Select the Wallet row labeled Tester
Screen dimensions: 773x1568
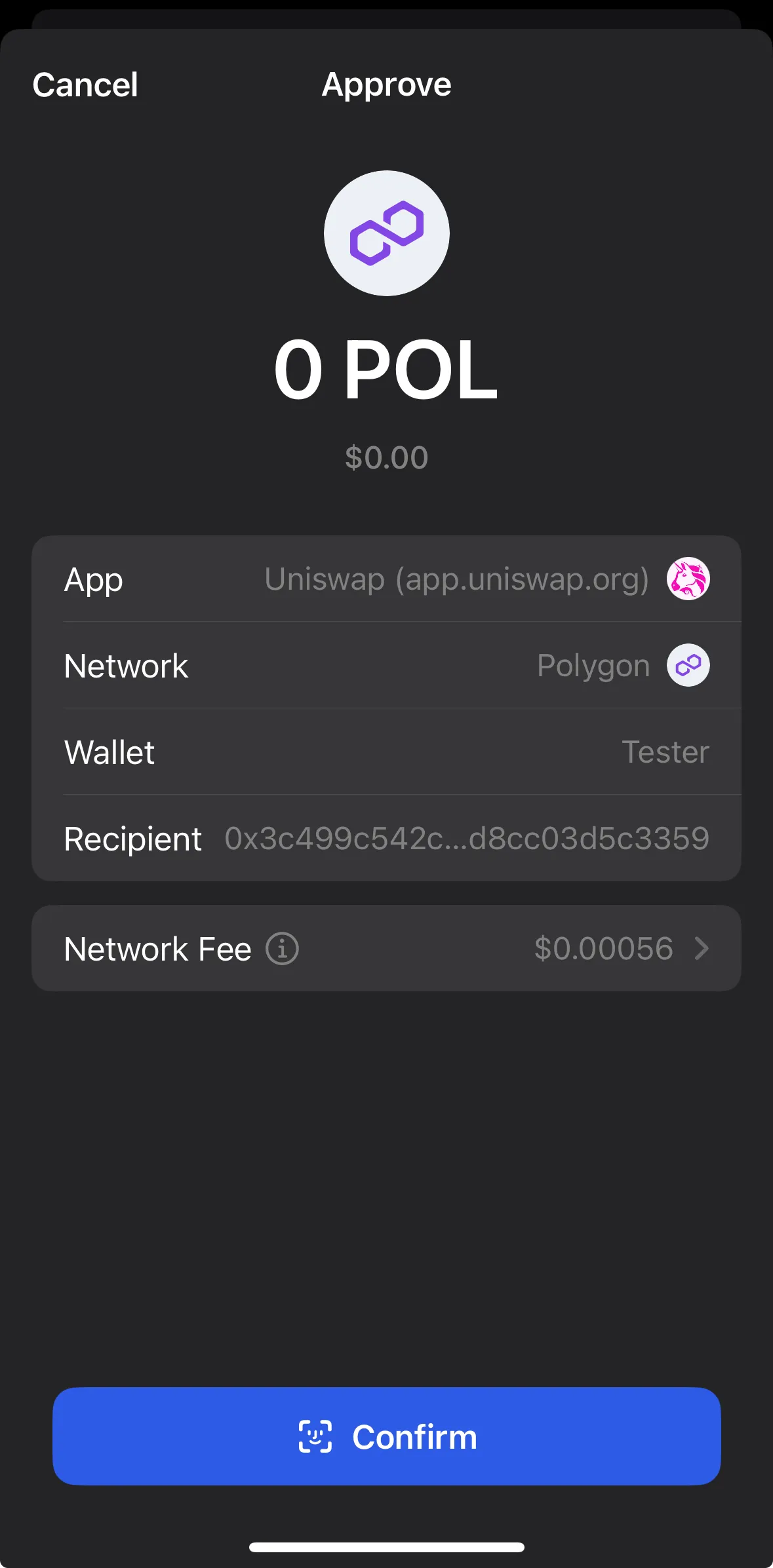tap(386, 752)
